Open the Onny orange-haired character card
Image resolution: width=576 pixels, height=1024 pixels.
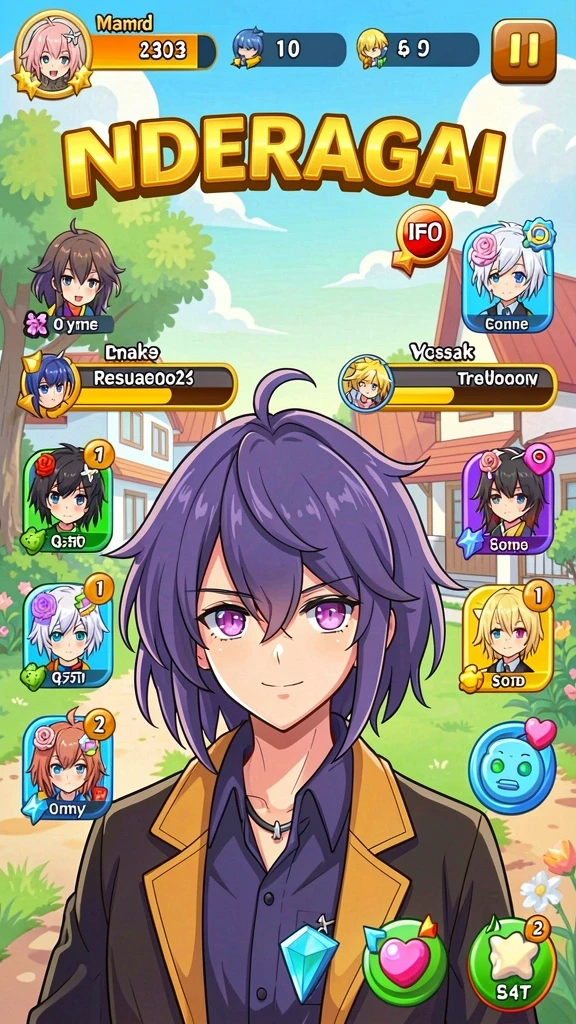click(x=68, y=766)
